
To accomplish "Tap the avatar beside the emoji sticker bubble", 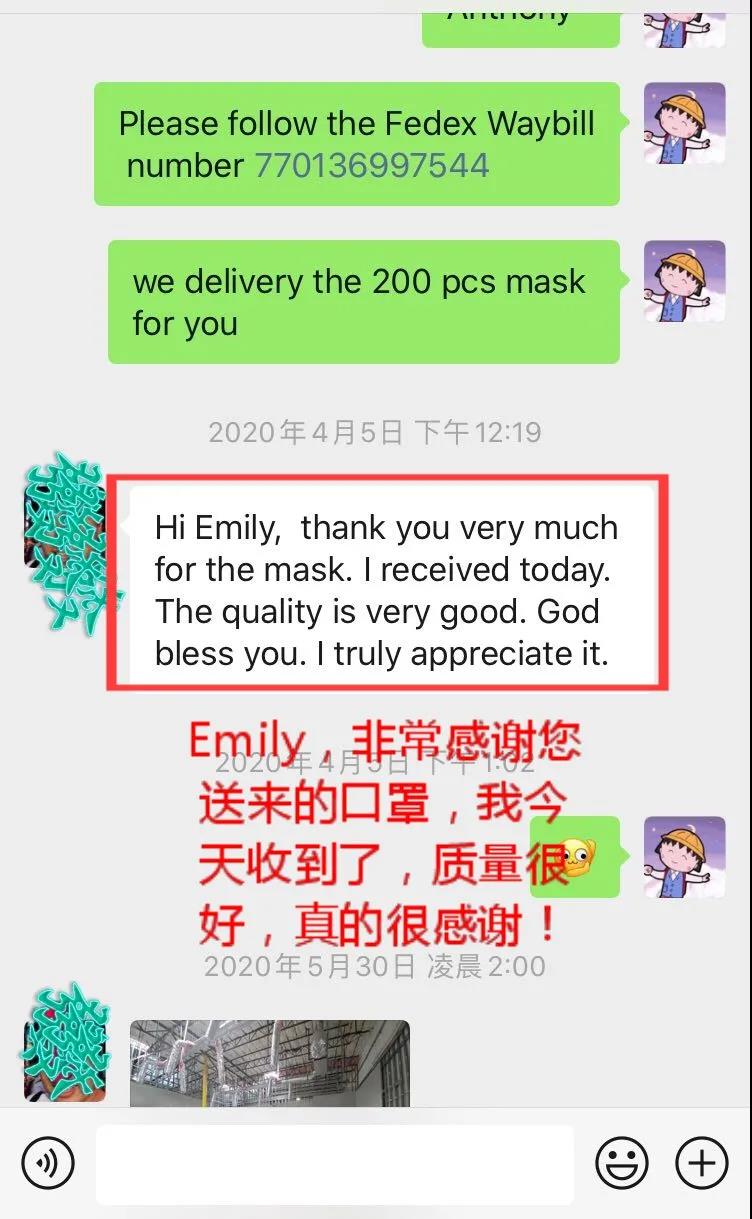I will 684,857.
